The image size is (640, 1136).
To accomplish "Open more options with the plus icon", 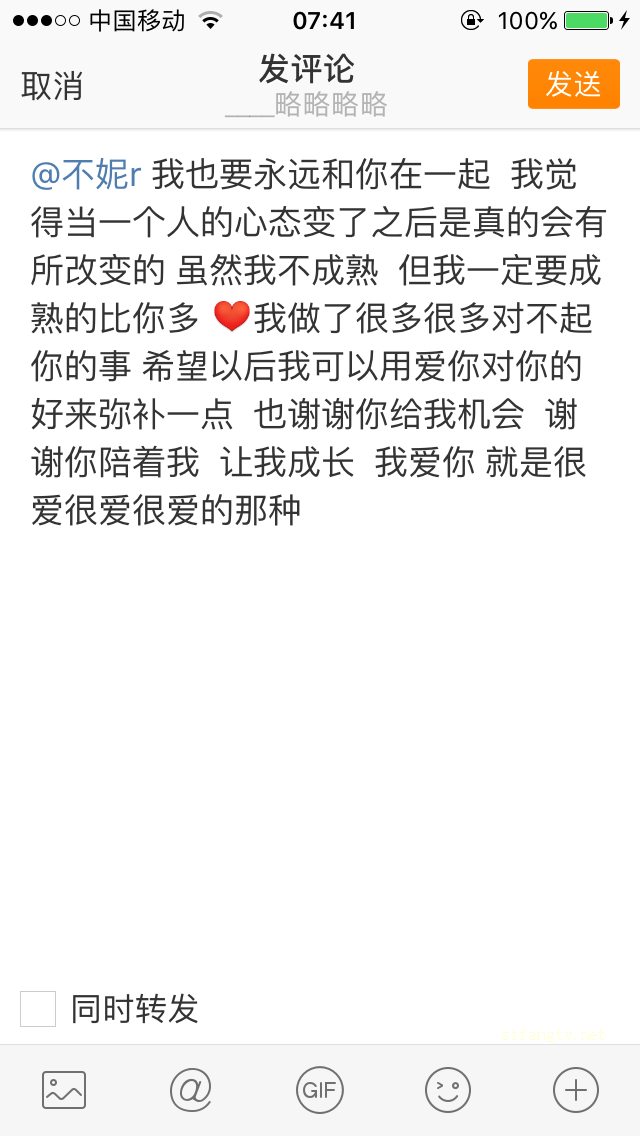I will click(575, 1090).
